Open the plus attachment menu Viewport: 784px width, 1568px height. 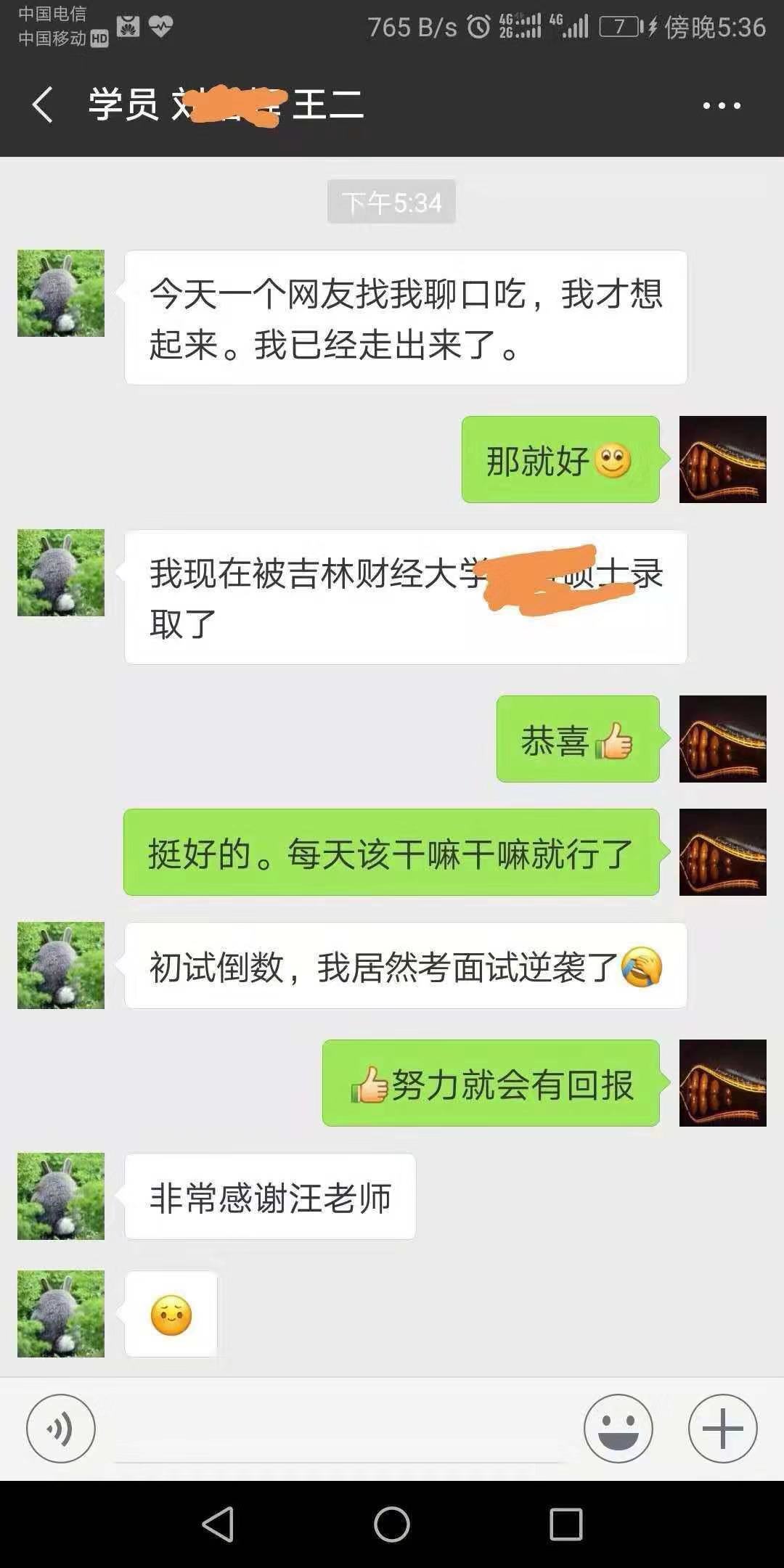click(722, 1429)
